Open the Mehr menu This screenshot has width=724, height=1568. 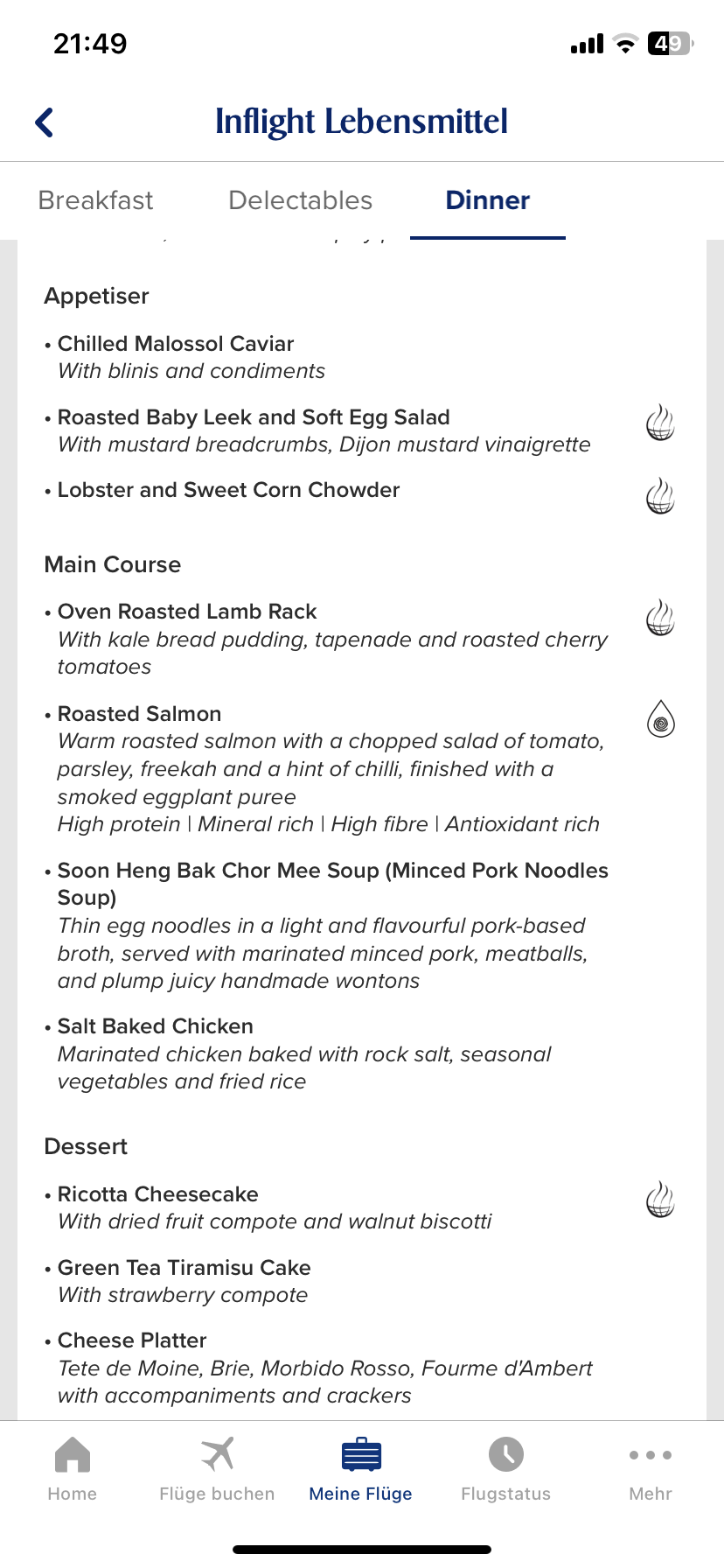click(x=651, y=1469)
